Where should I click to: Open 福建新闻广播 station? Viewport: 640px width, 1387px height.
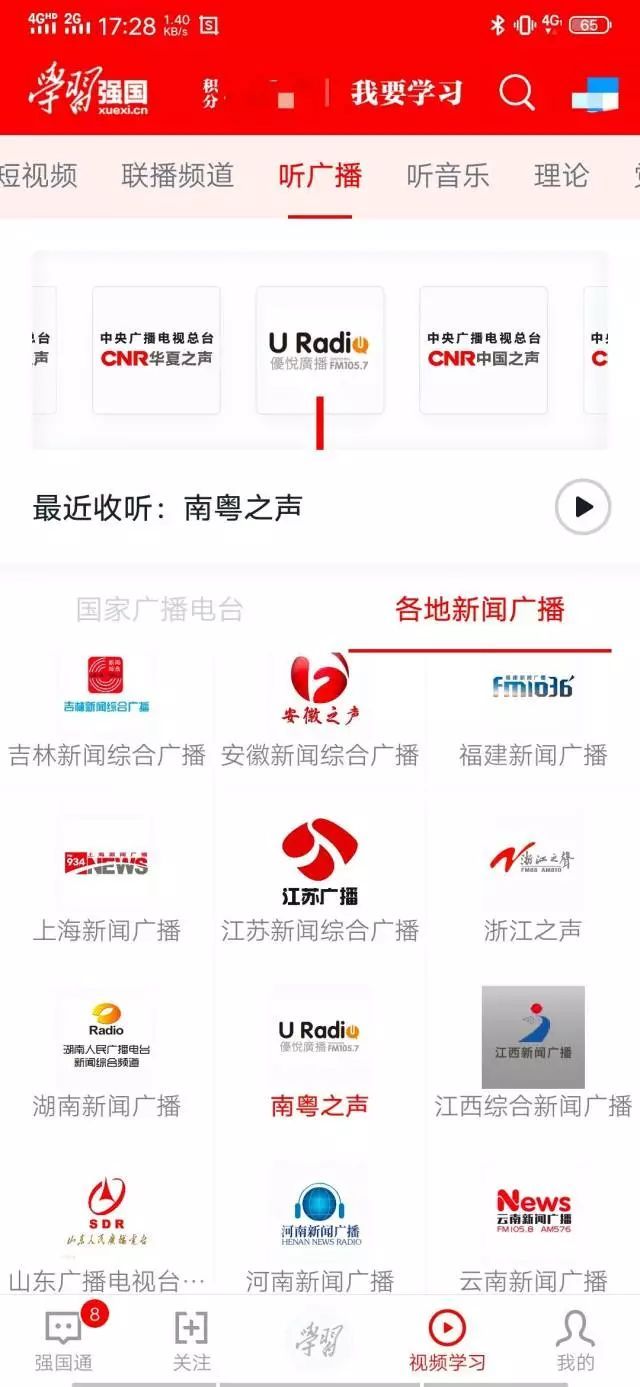(533, 710)
